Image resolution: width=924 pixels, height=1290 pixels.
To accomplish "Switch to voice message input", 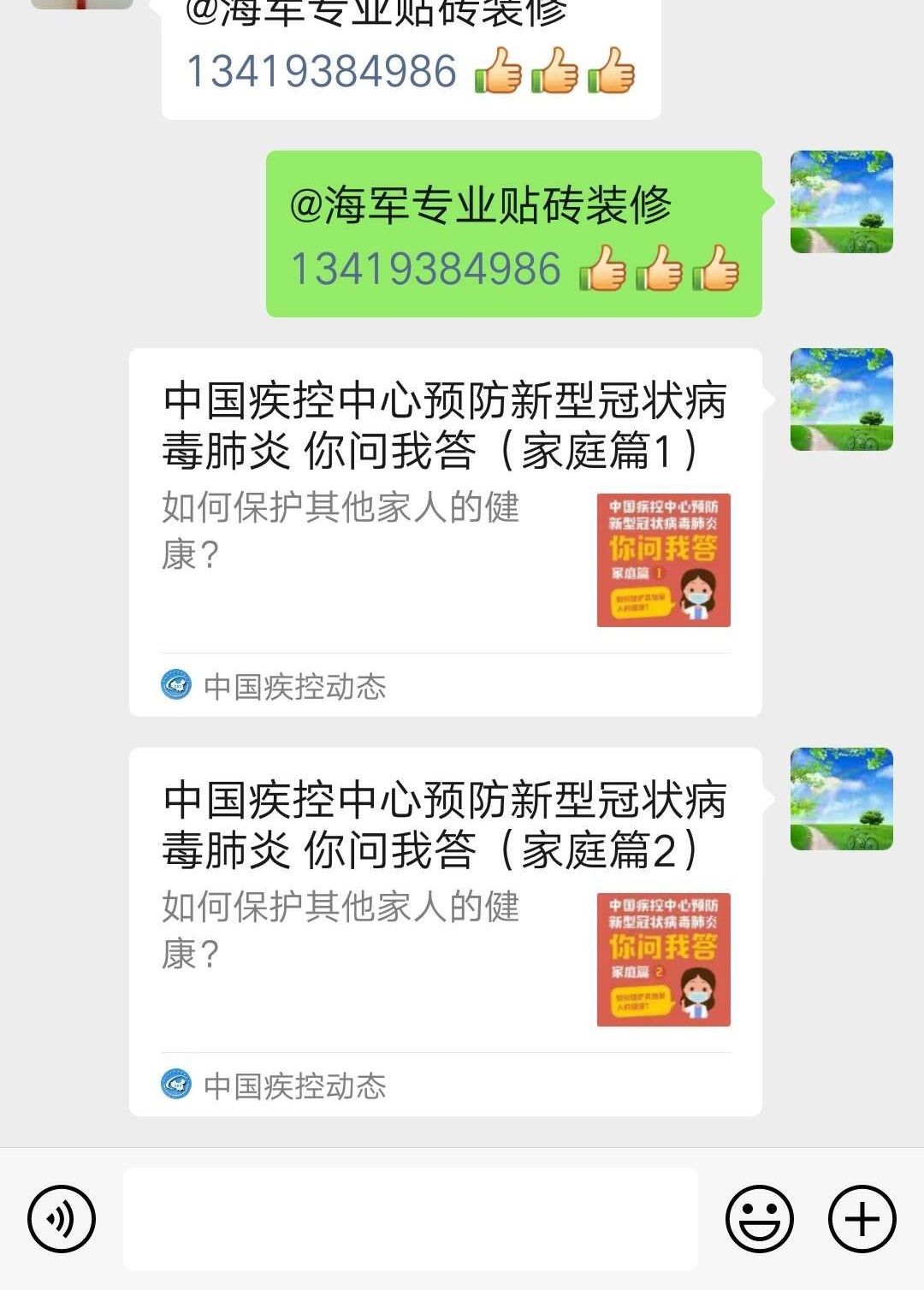I will pyautogui.click(x=62, y=1219).
